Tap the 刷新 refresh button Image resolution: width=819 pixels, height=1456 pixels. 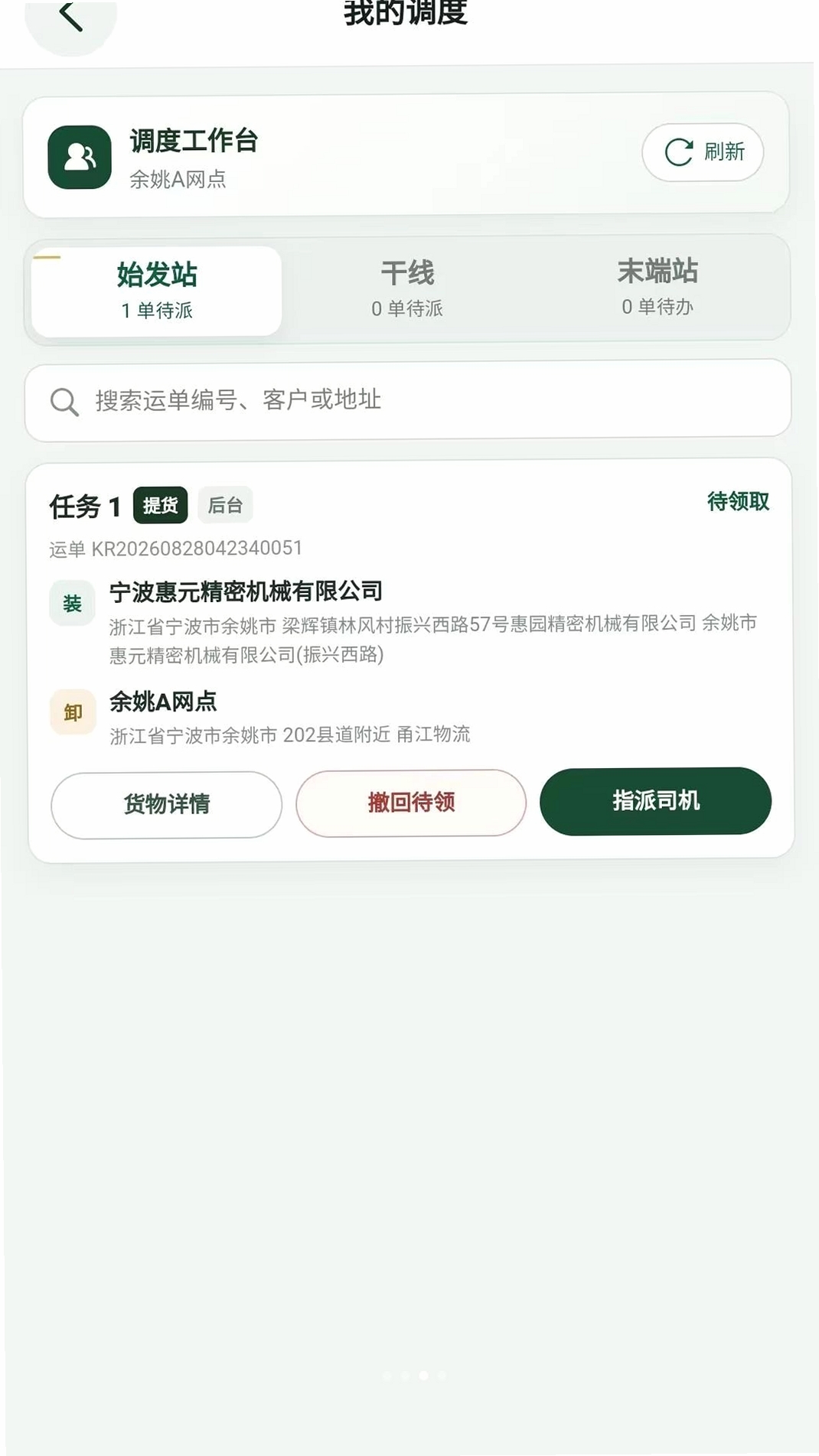click(x=703, y=152)
